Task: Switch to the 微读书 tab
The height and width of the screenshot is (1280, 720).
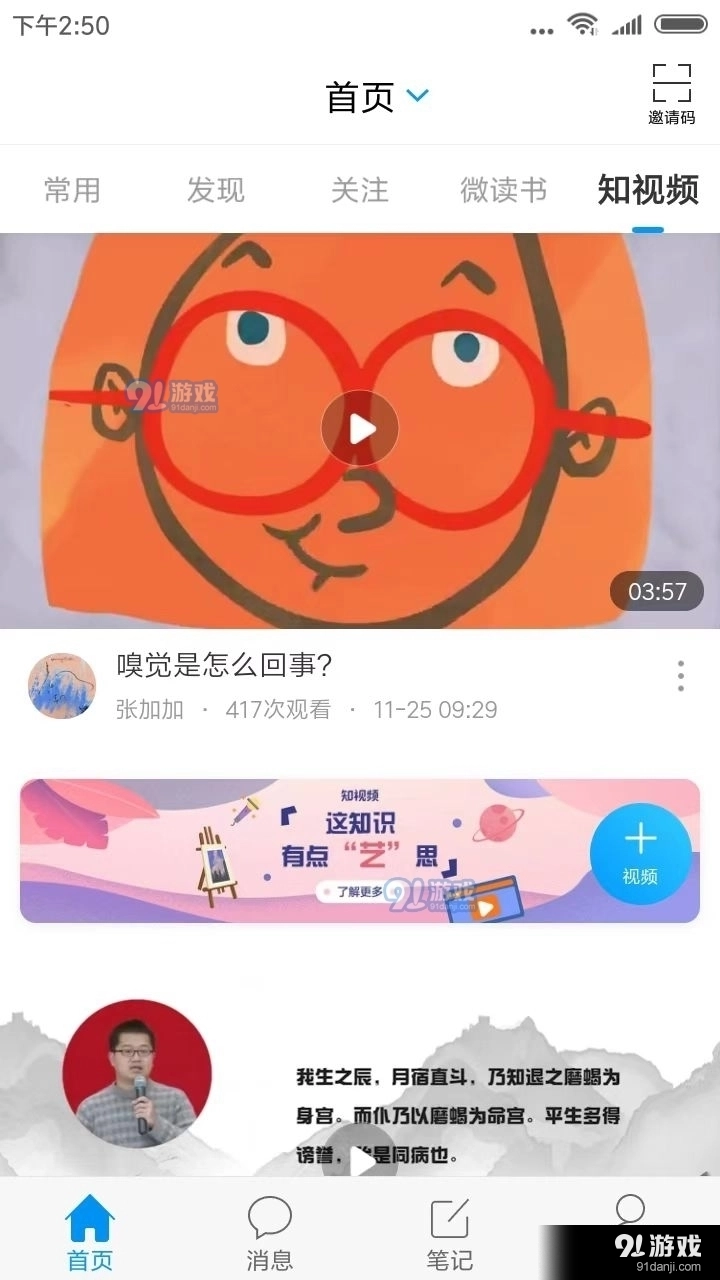Action: pos(503,190)
